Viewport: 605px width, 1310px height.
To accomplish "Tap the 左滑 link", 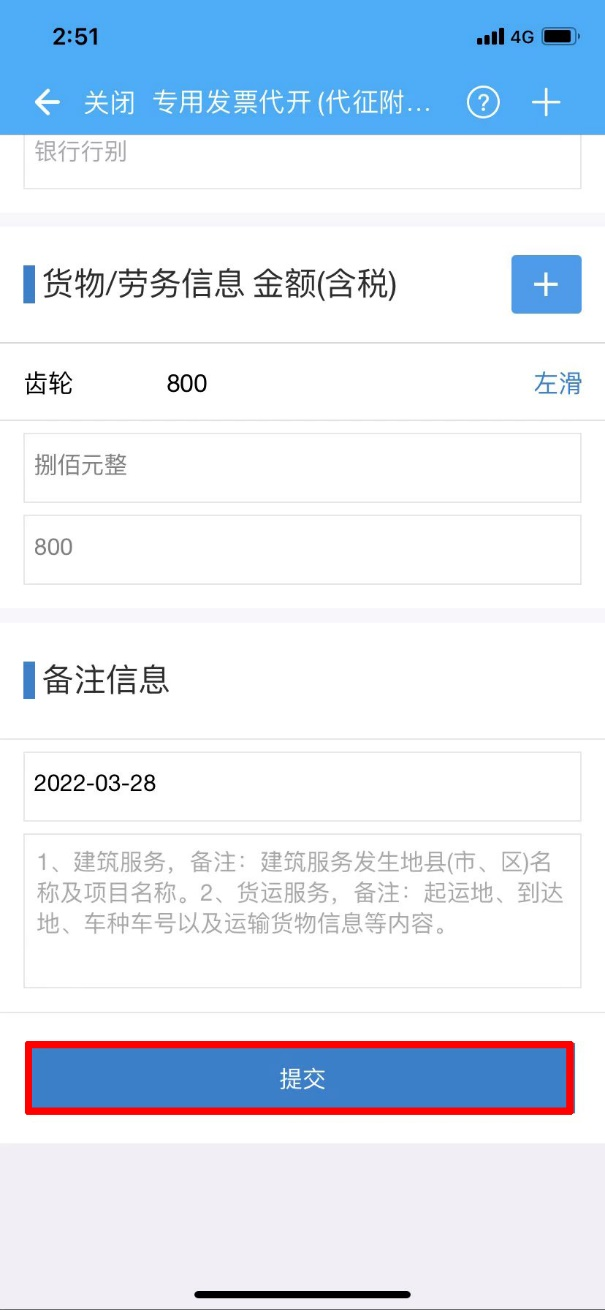I will (558, 383).
